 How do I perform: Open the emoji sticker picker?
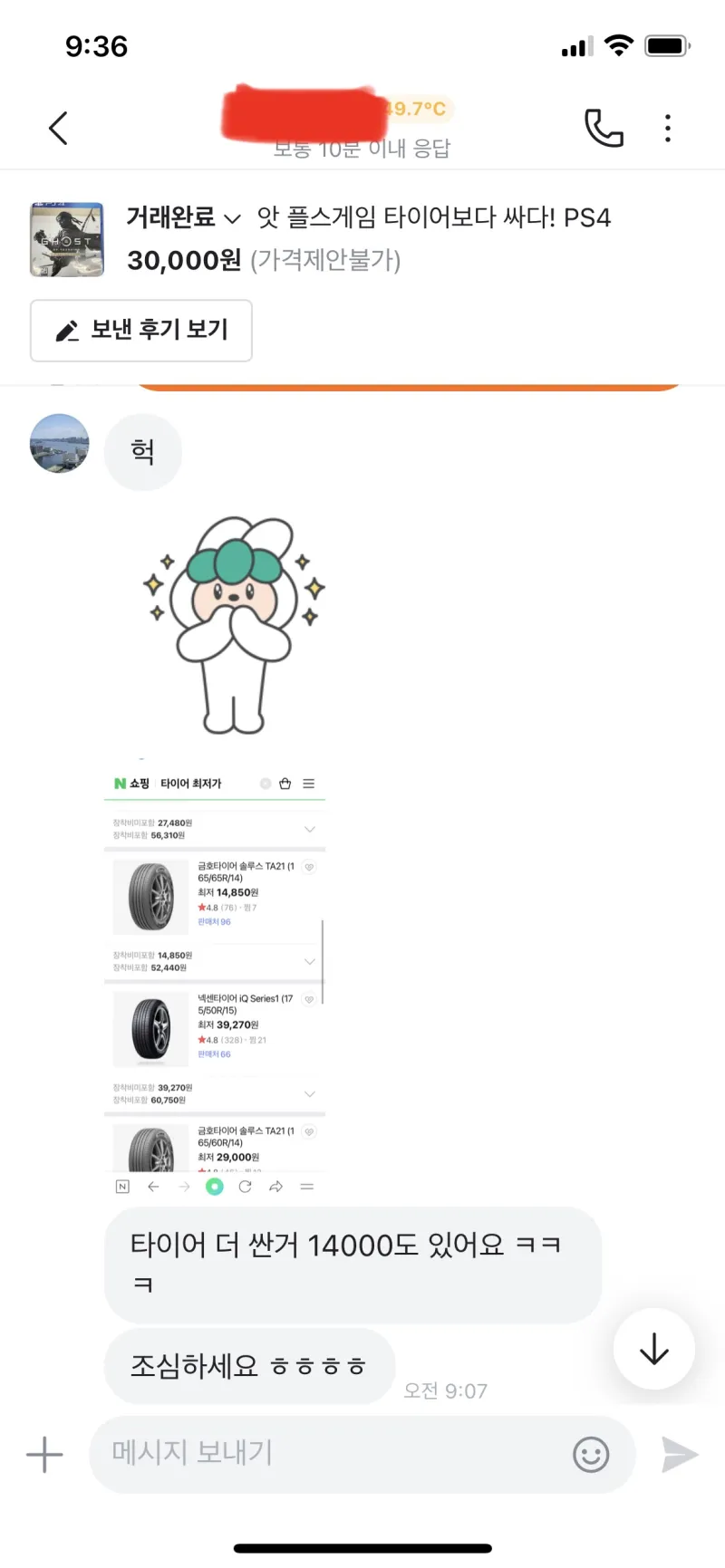pos(591,1455)
